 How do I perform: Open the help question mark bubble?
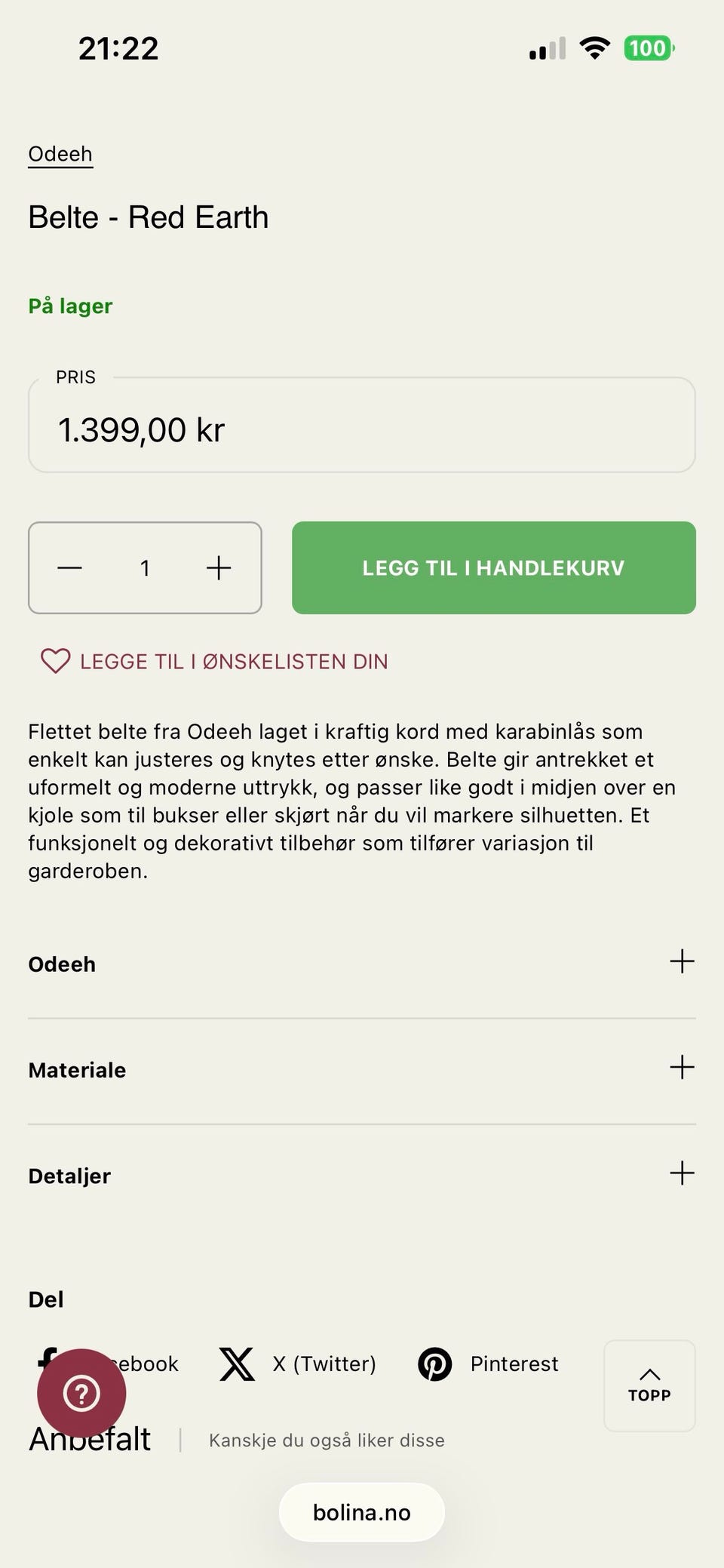pos(81,1393)
